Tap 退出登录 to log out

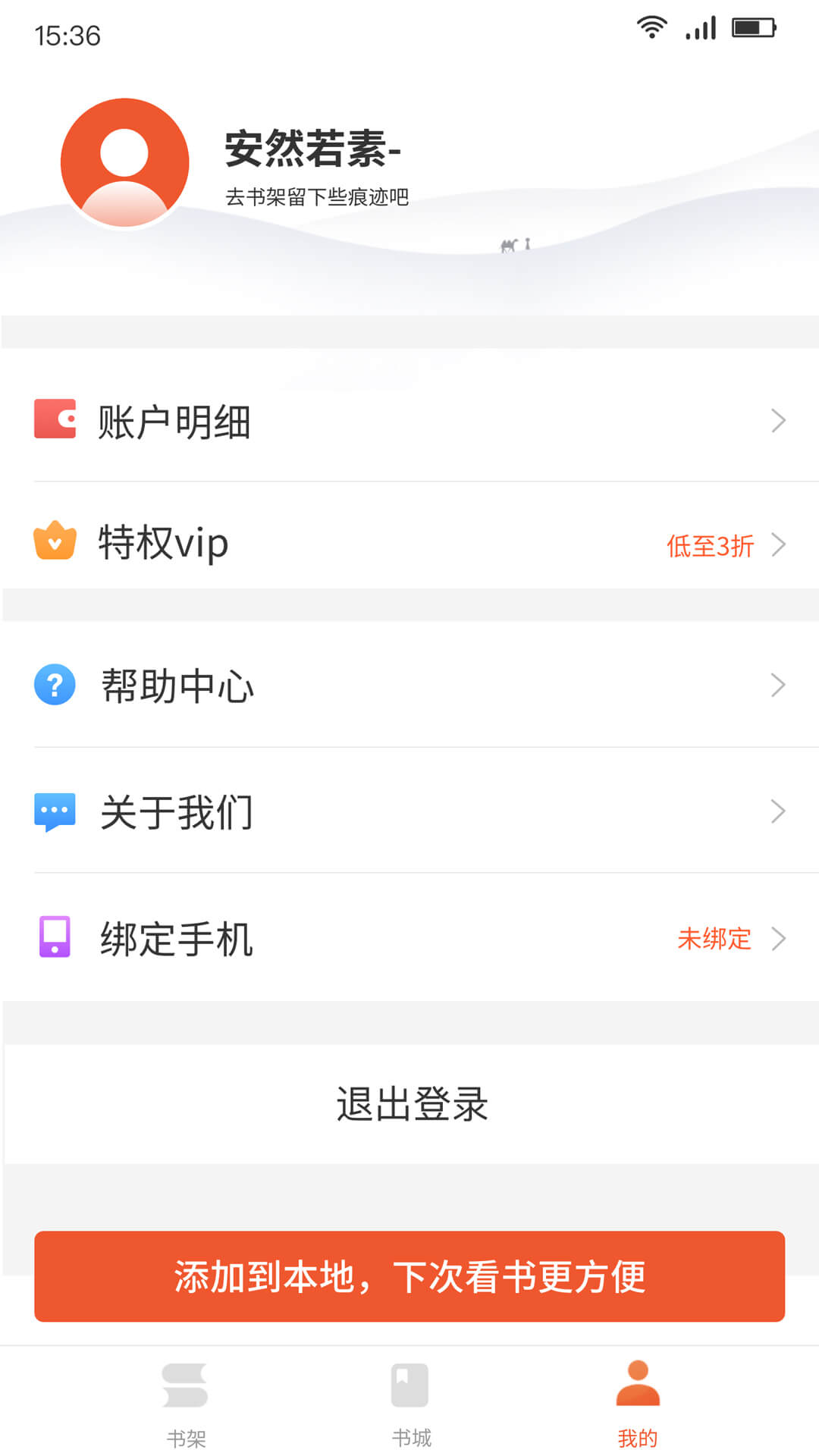pyautogui.click(x=409, y=1104)
